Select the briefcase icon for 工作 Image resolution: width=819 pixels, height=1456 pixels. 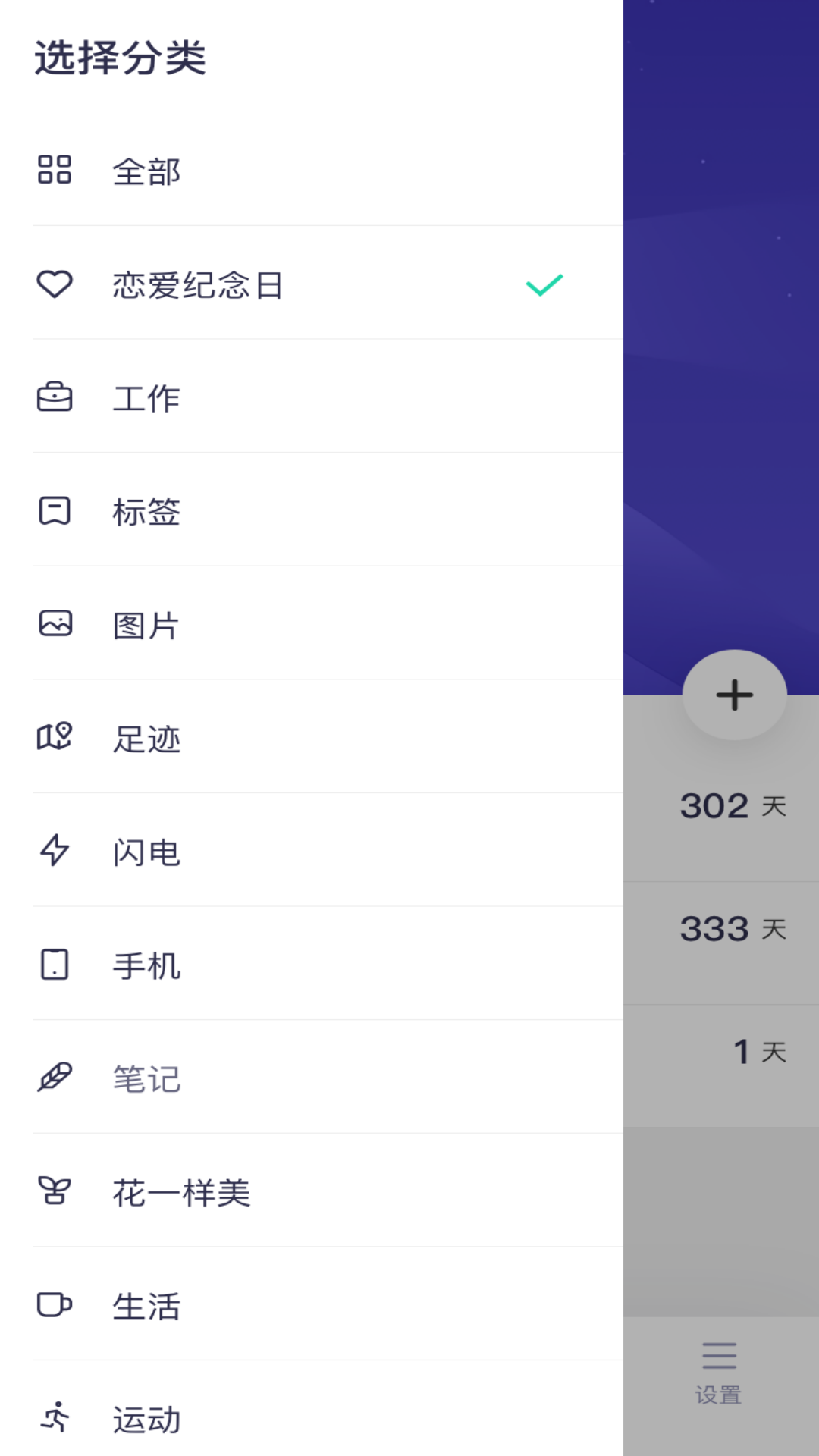[x=54, y=397]
